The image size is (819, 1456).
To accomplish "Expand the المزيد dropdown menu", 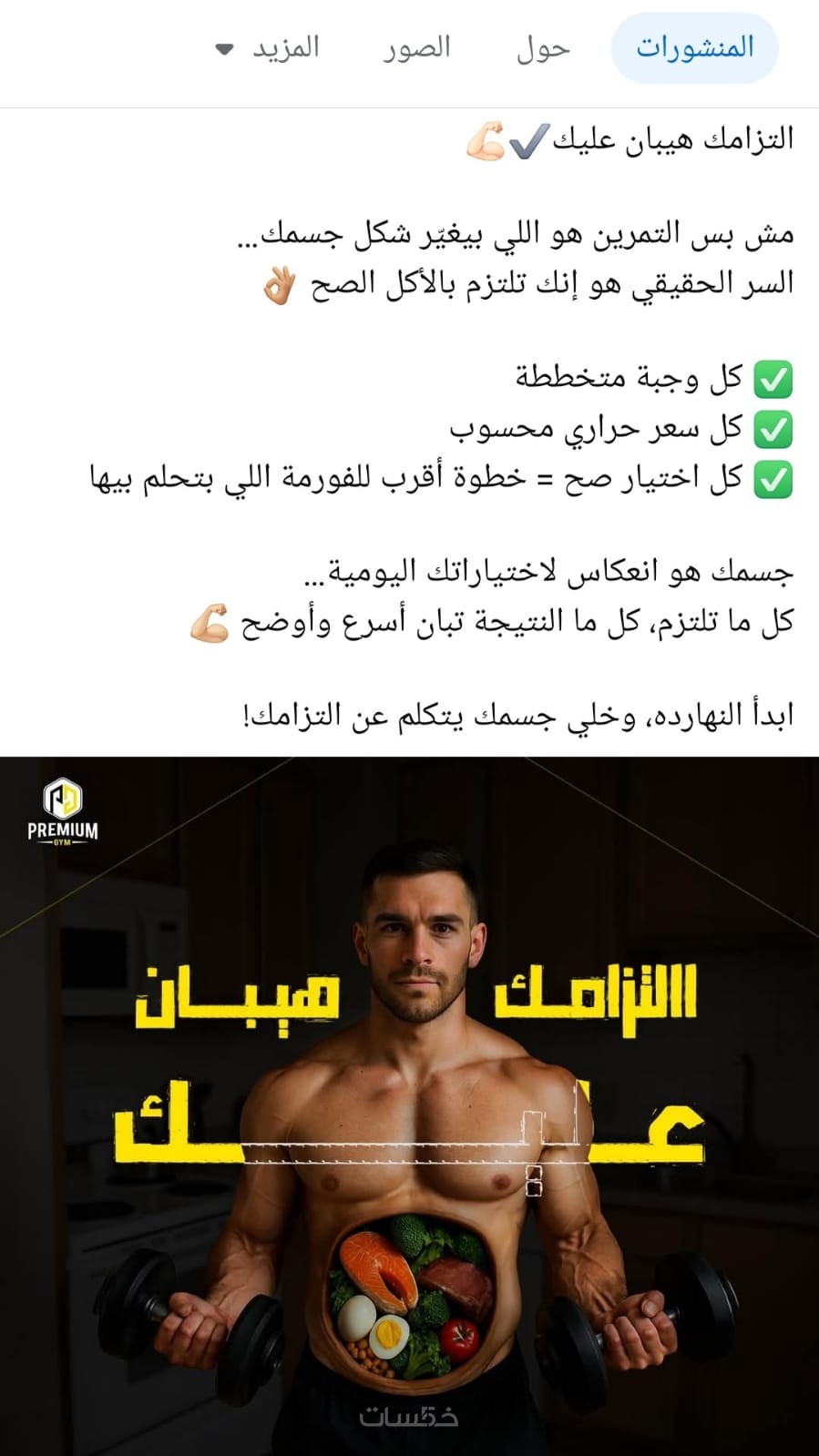I will click(270, 48).
